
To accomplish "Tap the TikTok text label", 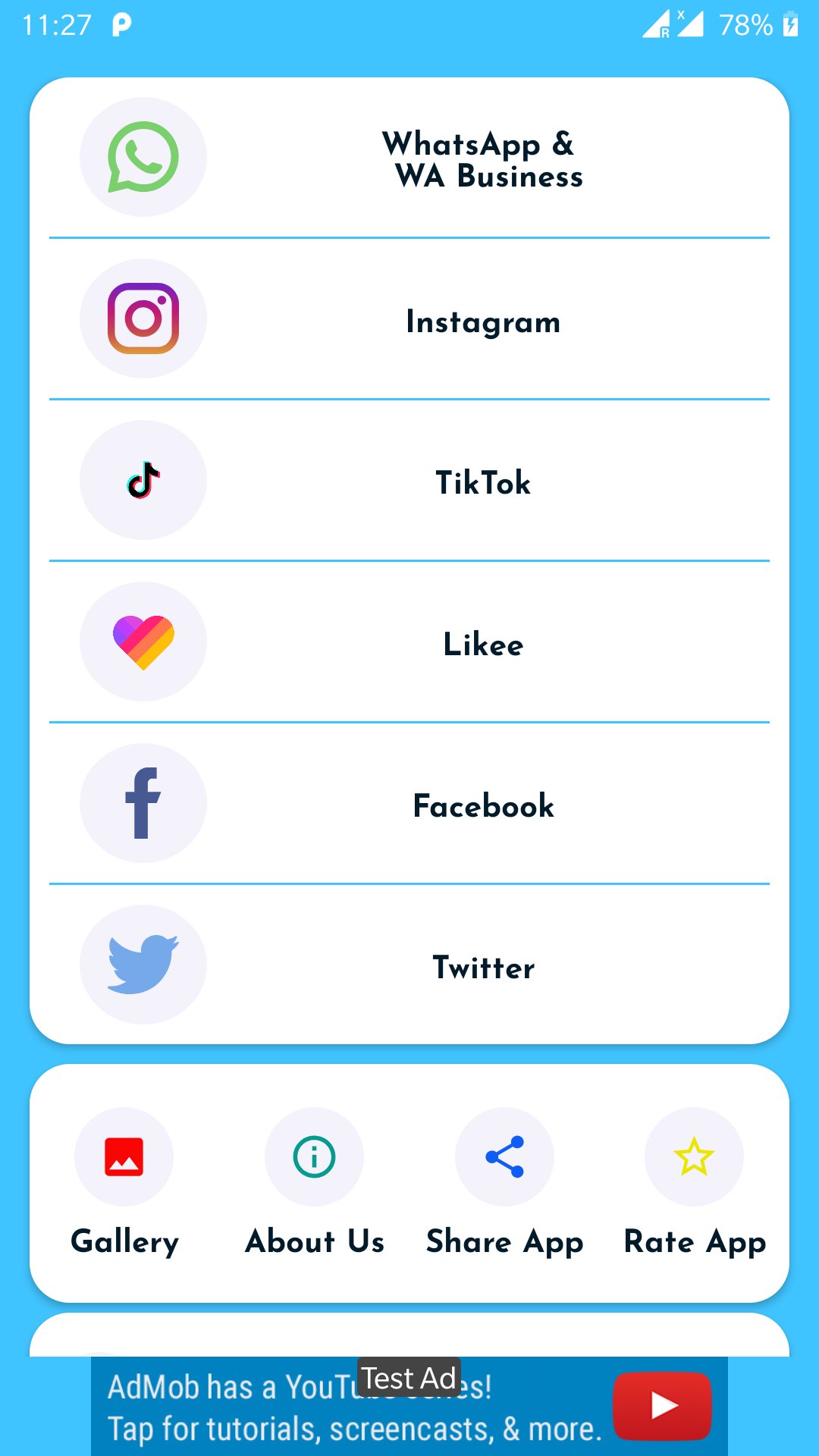I will pyautogui.click(x=484, y=483).
